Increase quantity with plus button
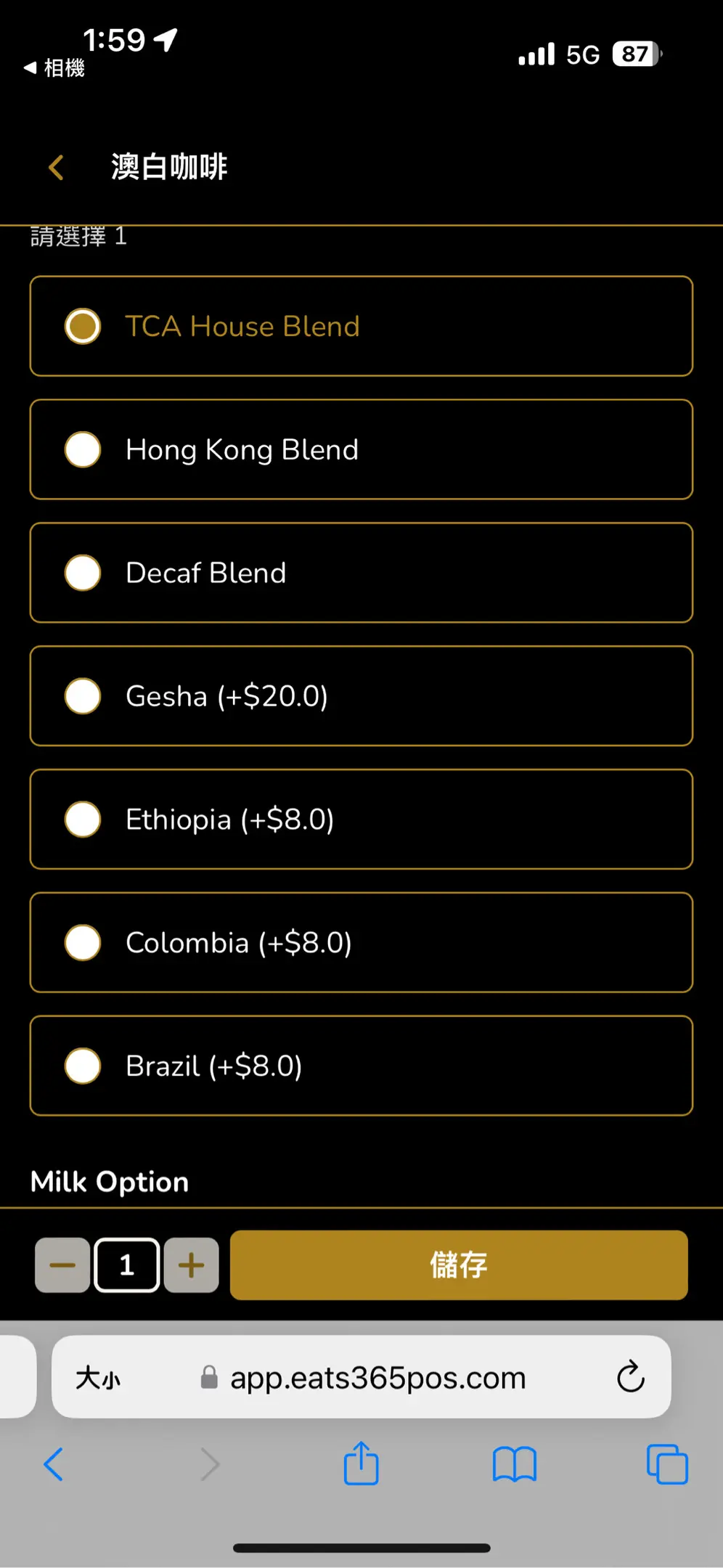The height and width of the screenshot is (1568, 723). [192, 1265]
